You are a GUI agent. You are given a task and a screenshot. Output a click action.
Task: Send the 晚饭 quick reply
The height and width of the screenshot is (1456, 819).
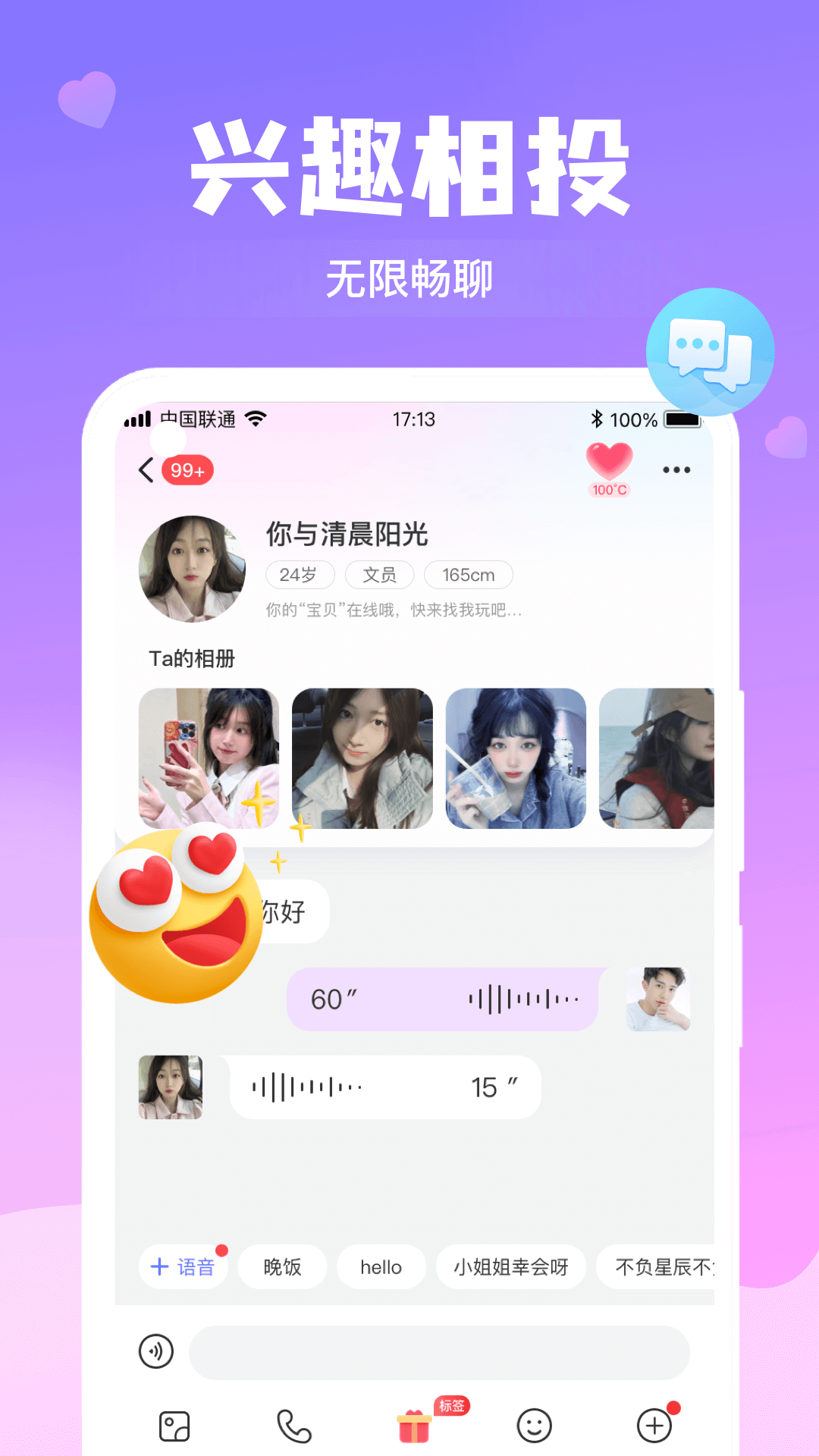[x=282, y=1266]
